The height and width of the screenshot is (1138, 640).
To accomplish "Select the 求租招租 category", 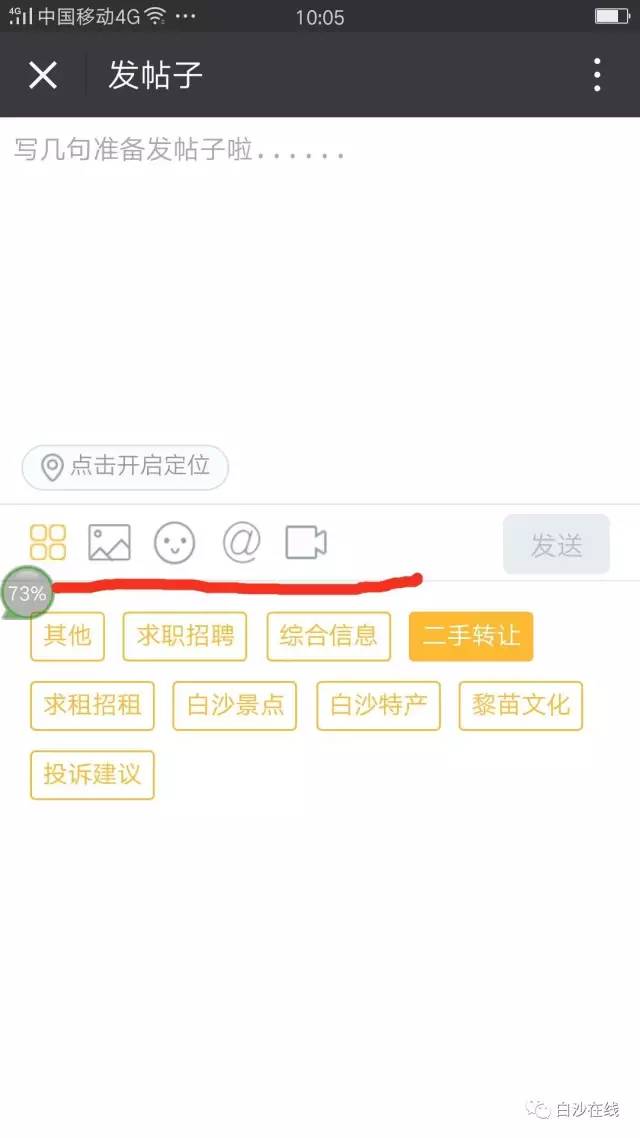I will click(x=92, y=705).
